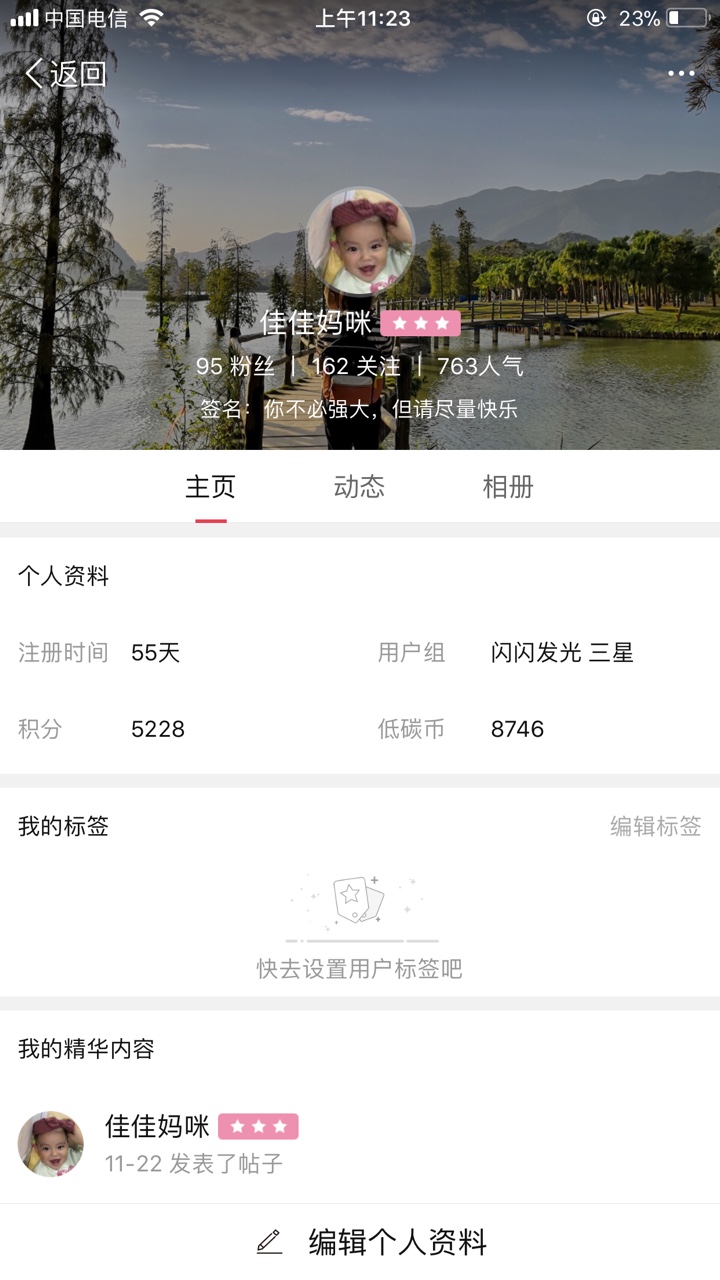
Task: View the large profile avatar
Action: click(360, 240)
